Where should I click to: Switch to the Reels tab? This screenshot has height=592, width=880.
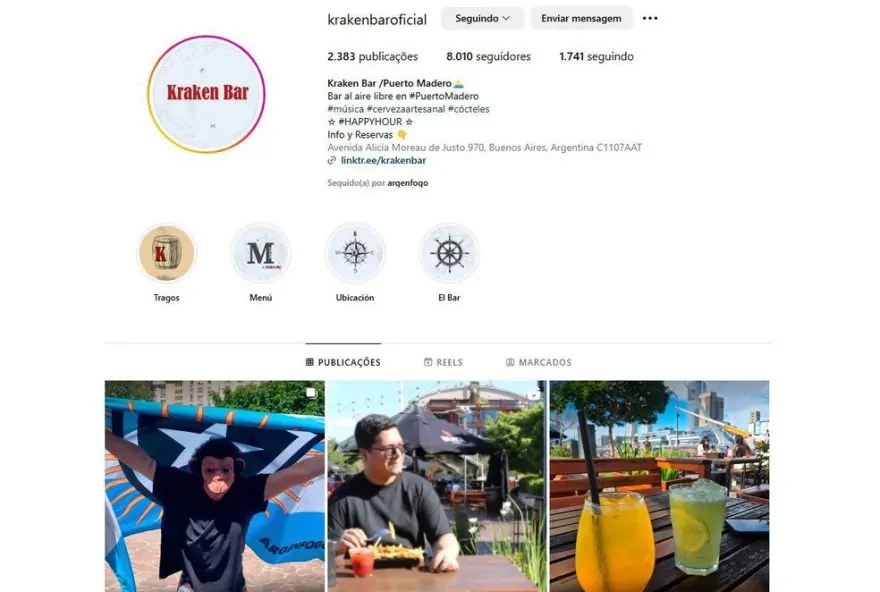(443, 362)
